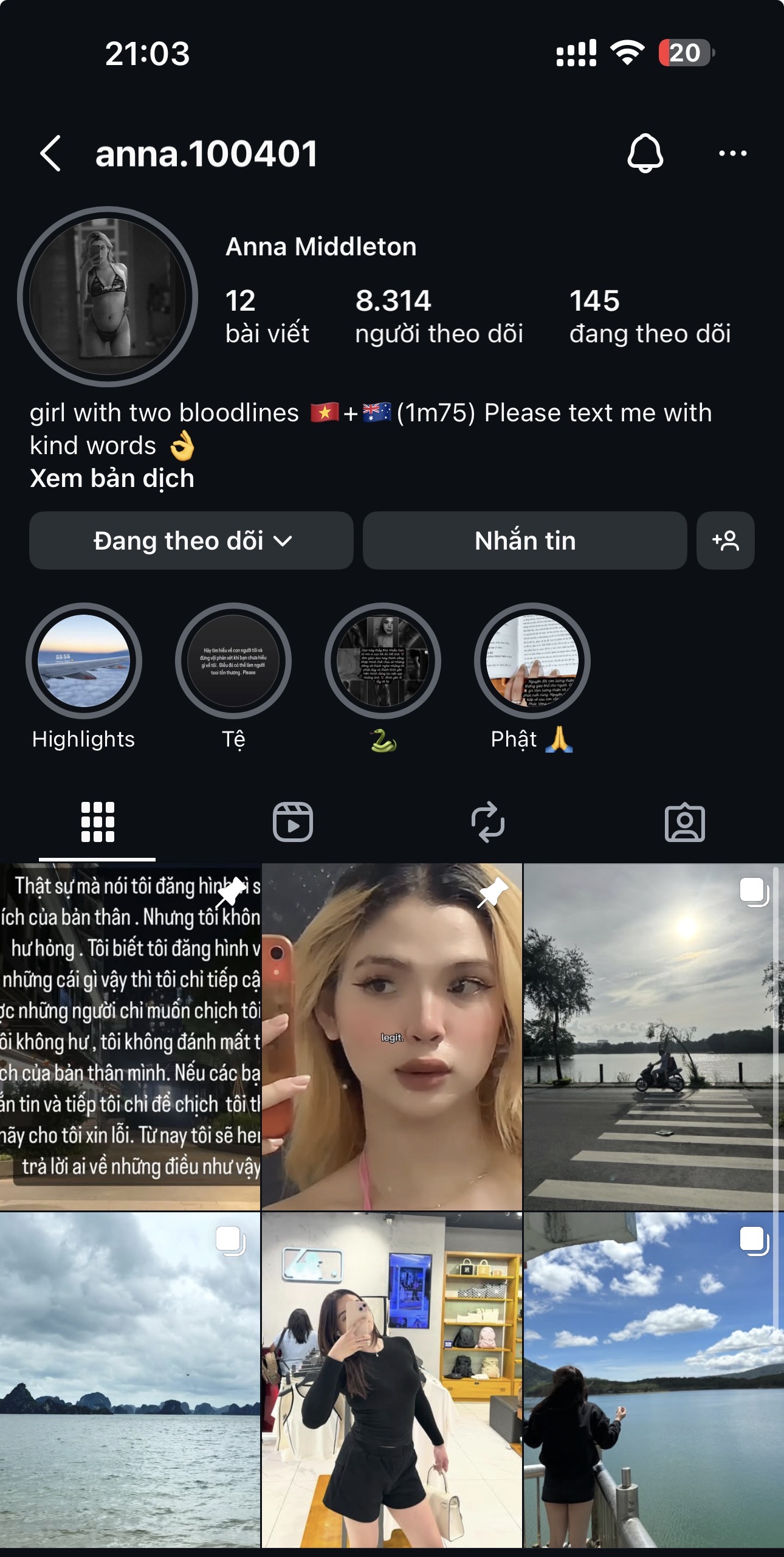Open the 8.314 followers list

tap(438, 317)
